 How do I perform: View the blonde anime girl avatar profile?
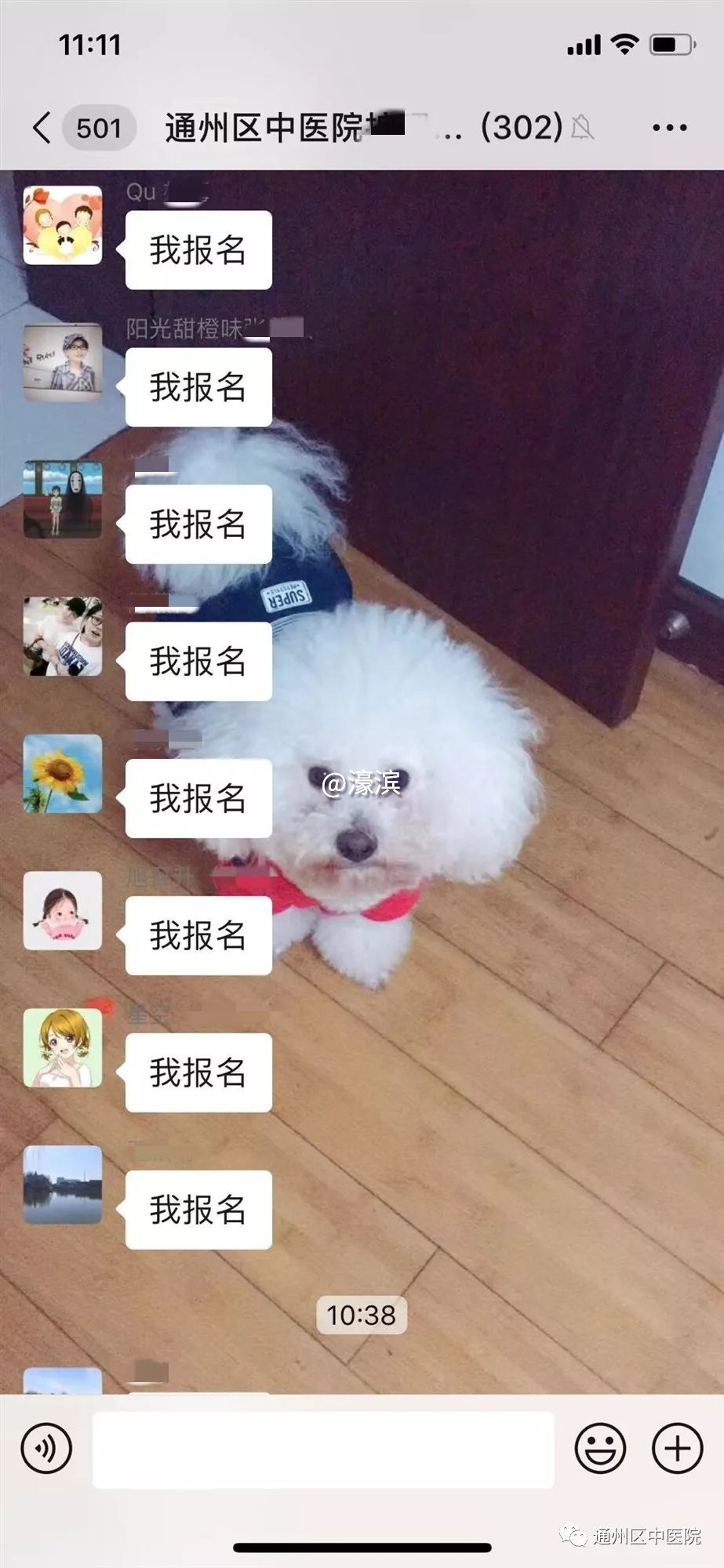[x=63, y=1047]
